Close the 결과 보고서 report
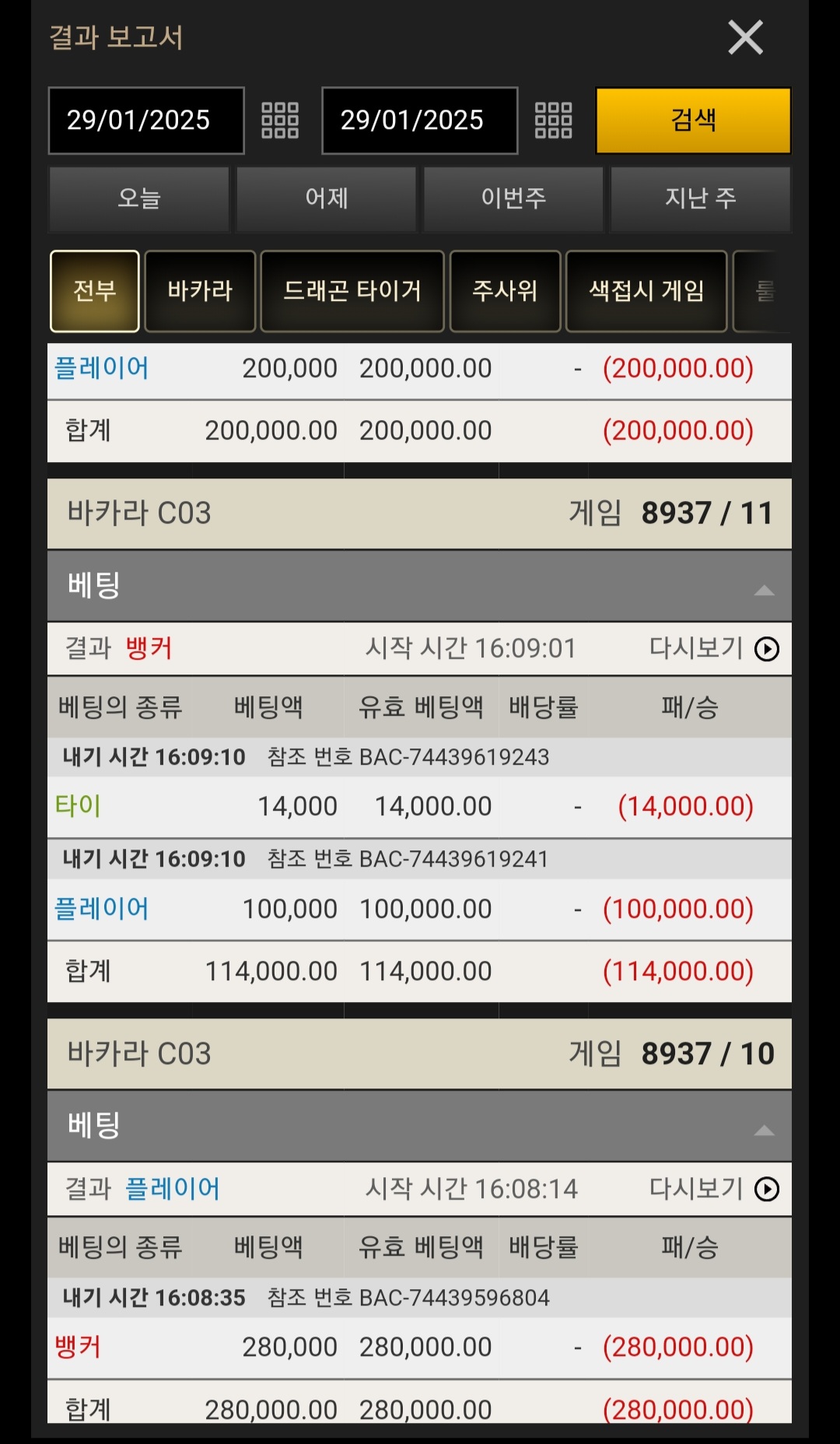 [745, 37]
